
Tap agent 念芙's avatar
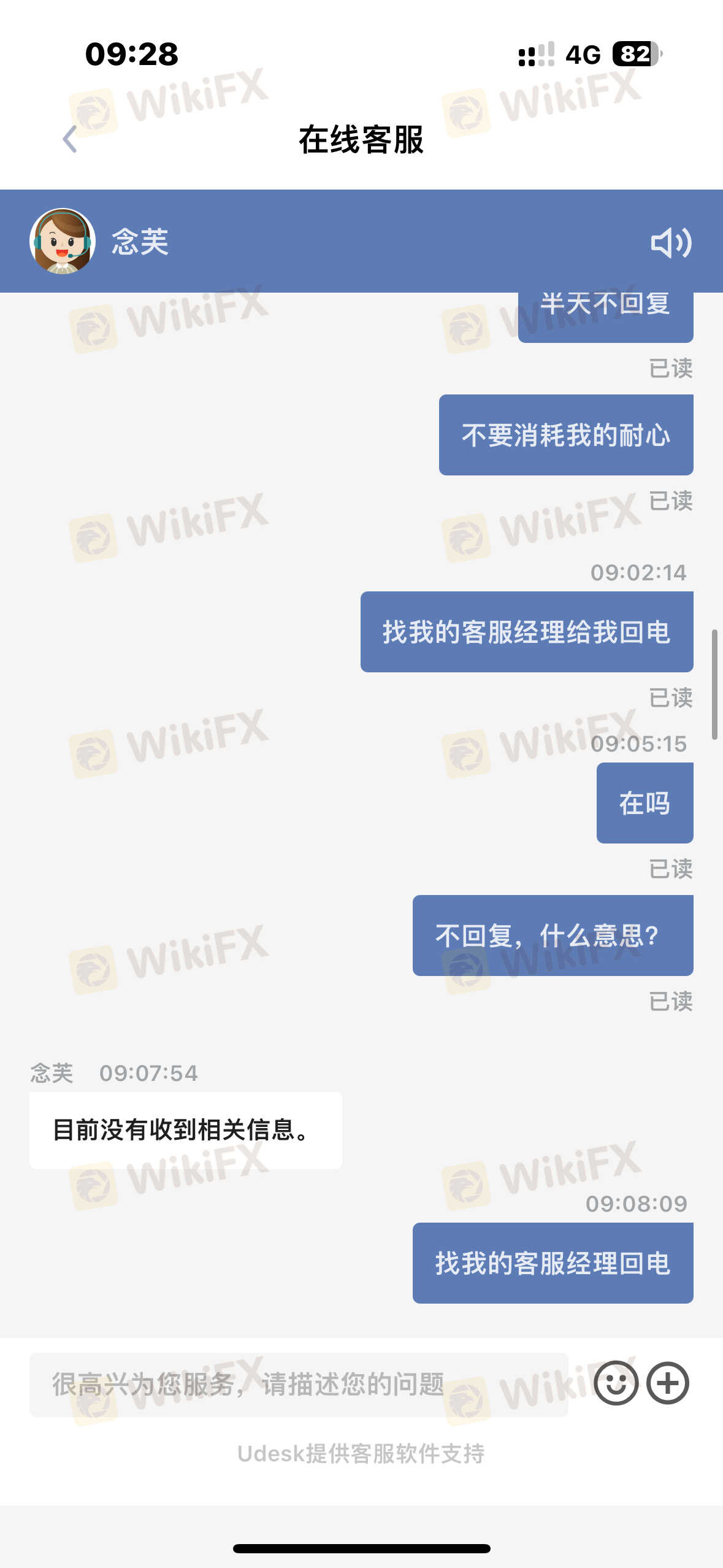click(x=63, y=241)
